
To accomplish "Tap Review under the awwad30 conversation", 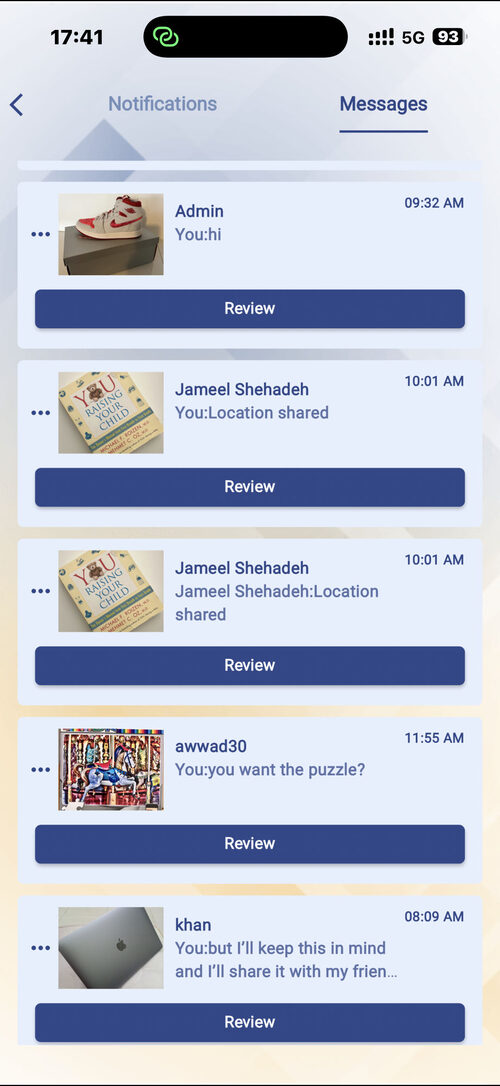I will pyautogui.click(x=250, y=844).
